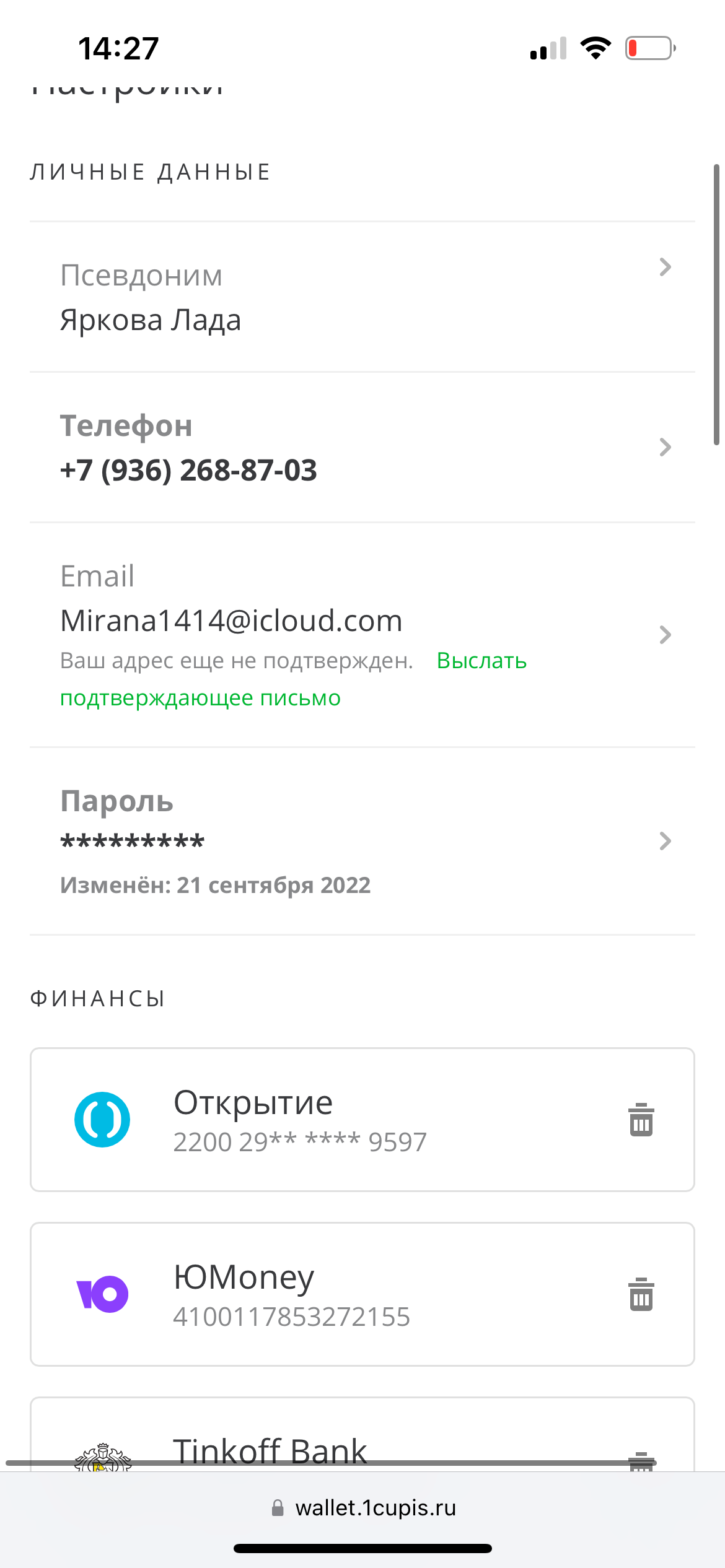725x1568 pixels.
Task: Open the Пароль row to change password
Action: [x=362, y=840]
